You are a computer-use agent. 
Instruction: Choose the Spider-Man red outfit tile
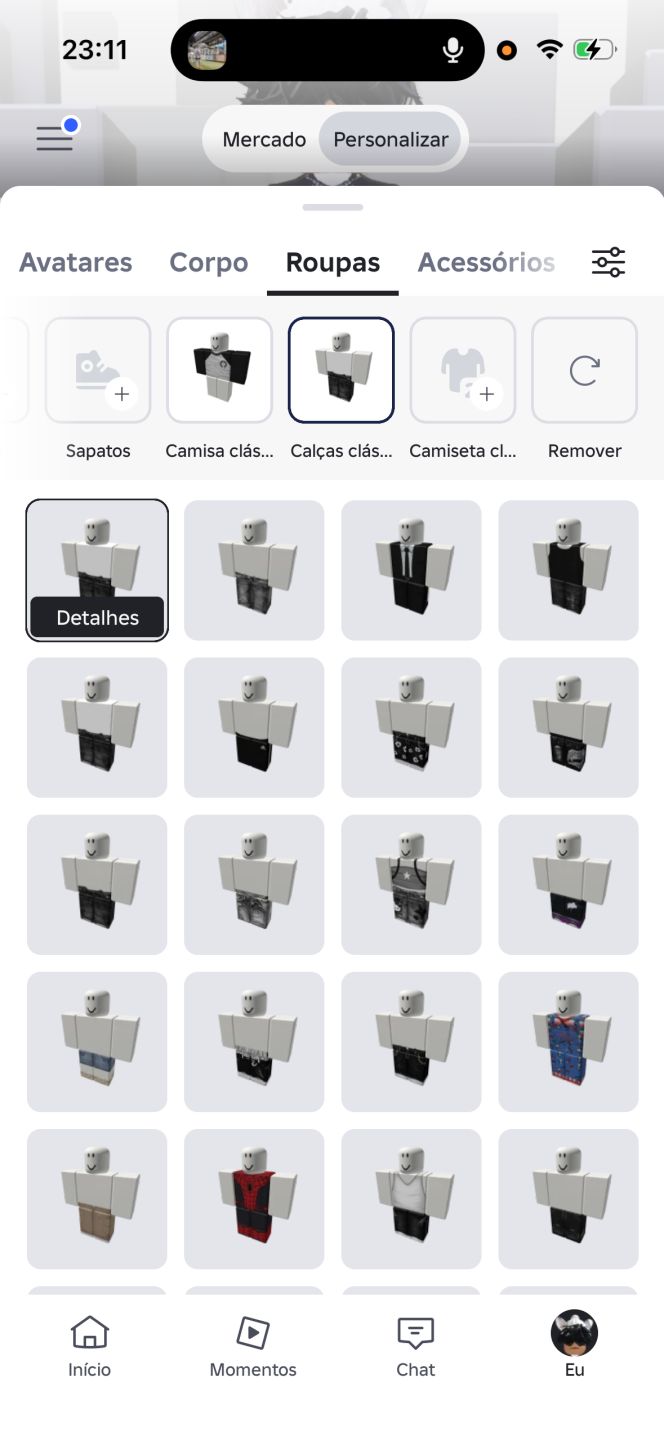click(254, 1199)
